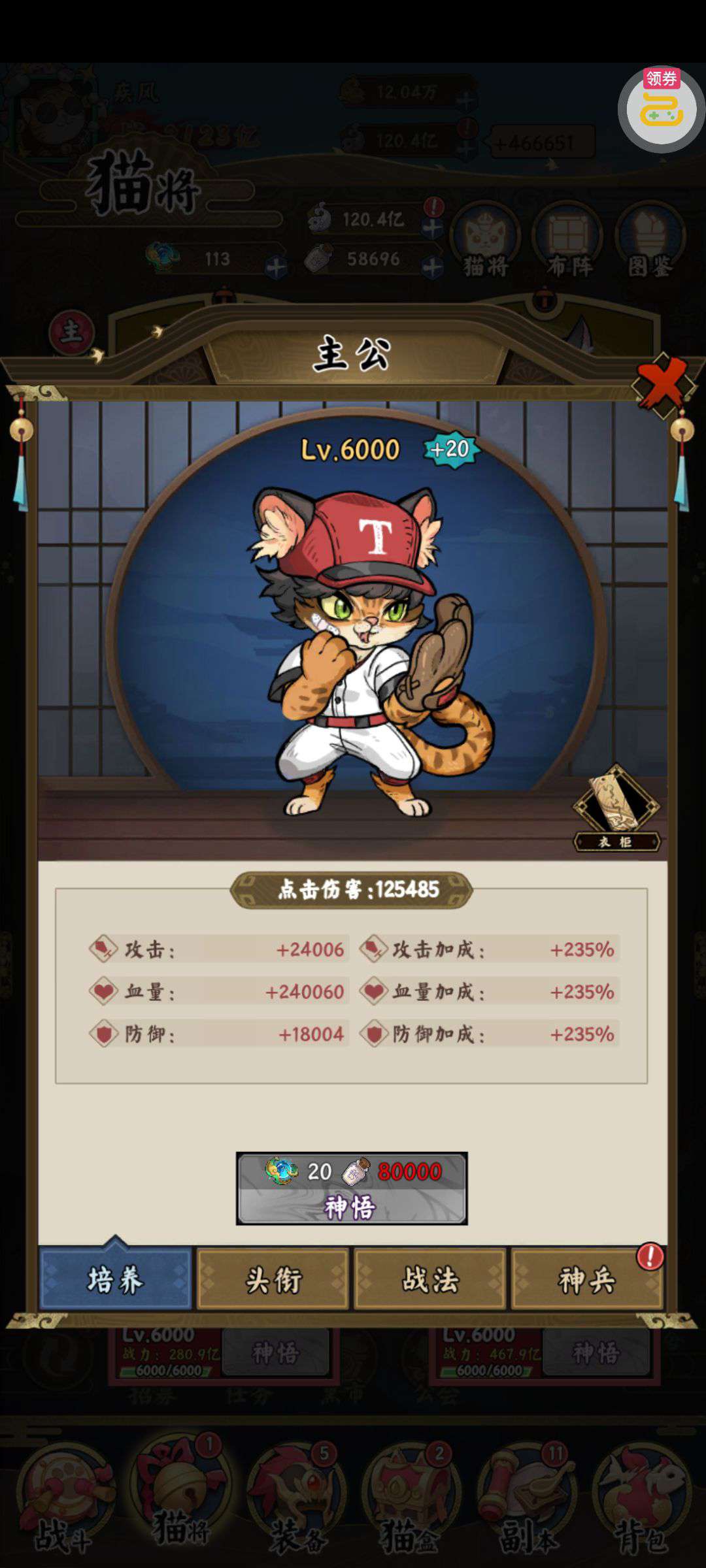Tap the 神悟 upgrade button
This screenshot has height=1568, width=706.
[352, 1188]
